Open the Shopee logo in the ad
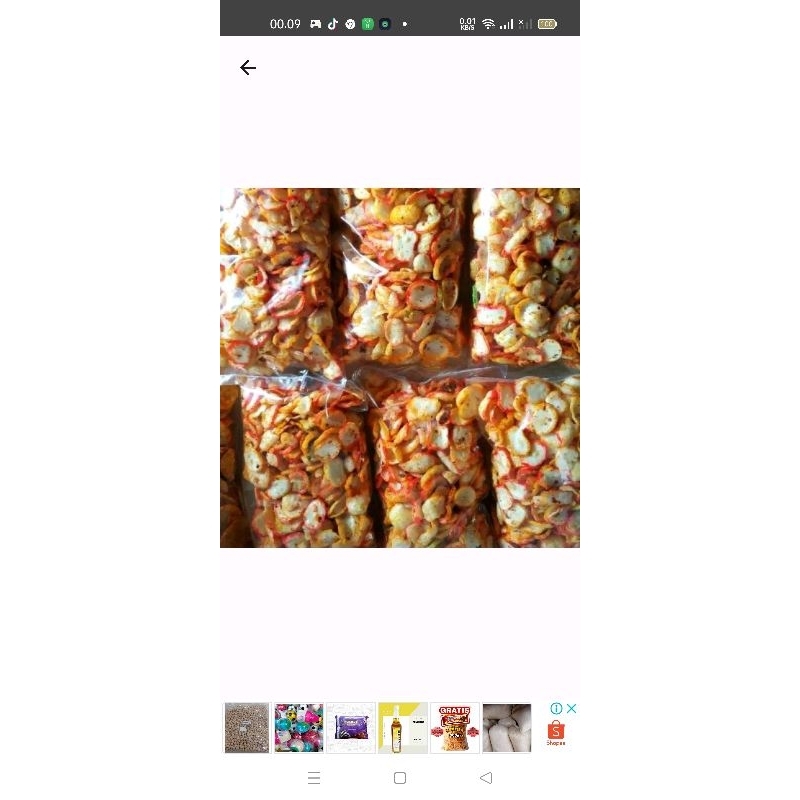The height and width of the screenshot is (800, 800). [556, 732]
